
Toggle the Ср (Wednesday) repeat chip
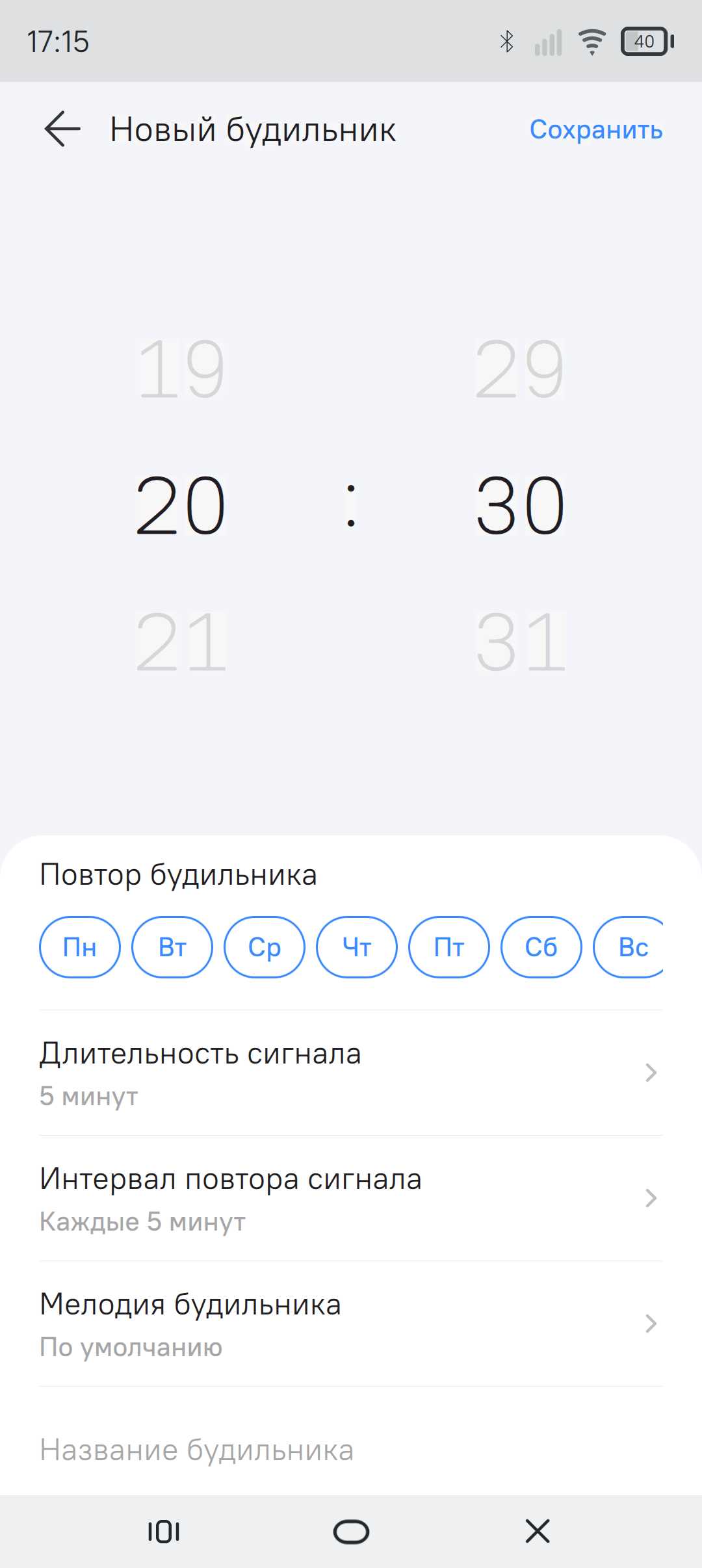[265, 947]
